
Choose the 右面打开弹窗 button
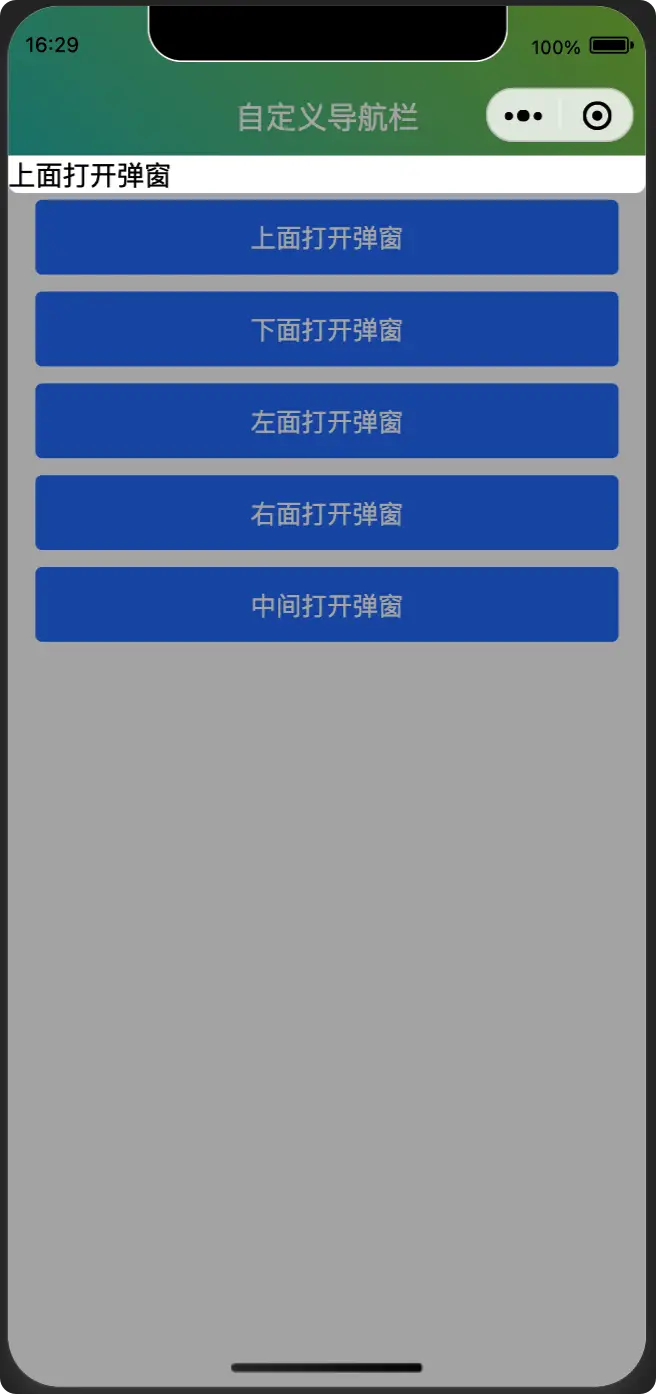pyautogui.click(x=326, y=513)
